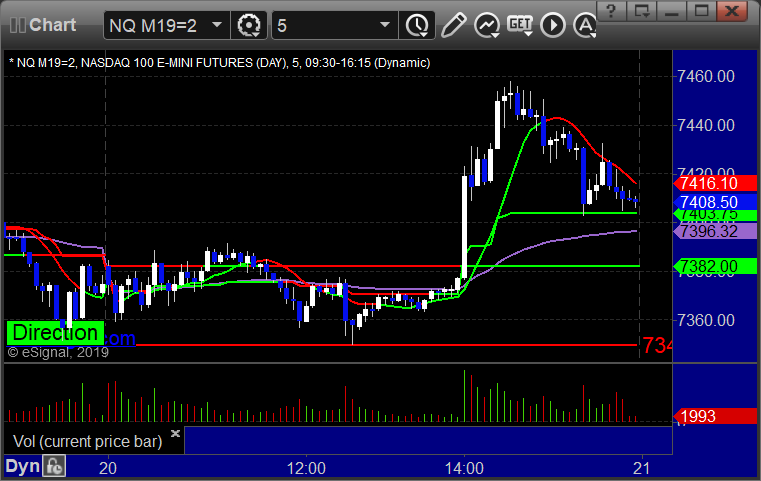Toggle the Dyn scale lock icon
The width and height of the screenshot is (761, 481).
click(54, 466)
